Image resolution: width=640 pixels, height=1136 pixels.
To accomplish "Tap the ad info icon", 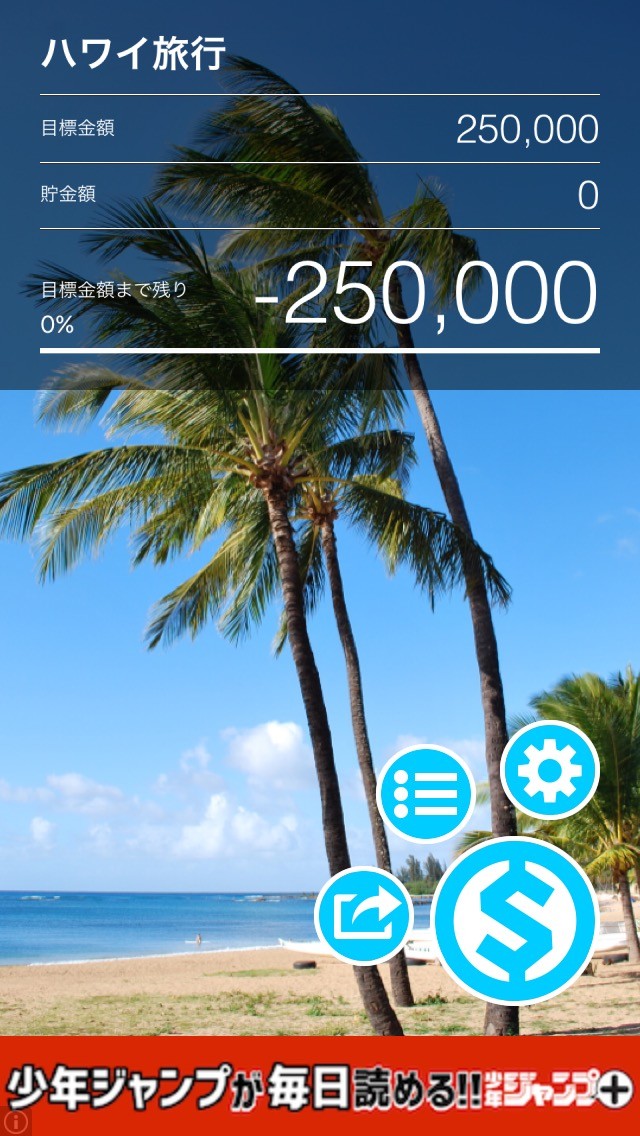I will (x=10, y=1124).
